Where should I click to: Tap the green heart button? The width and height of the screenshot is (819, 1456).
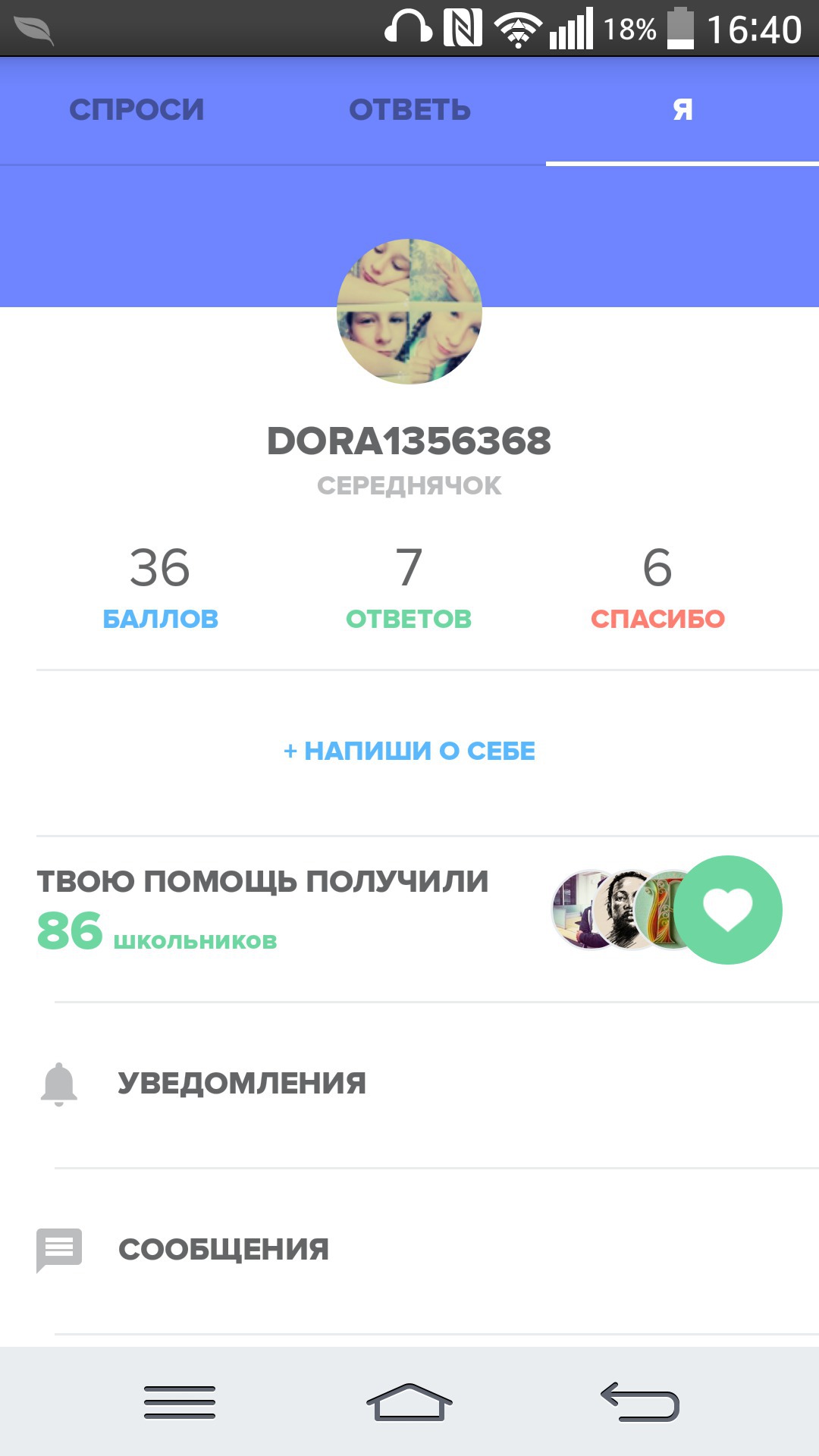(727, 910)
